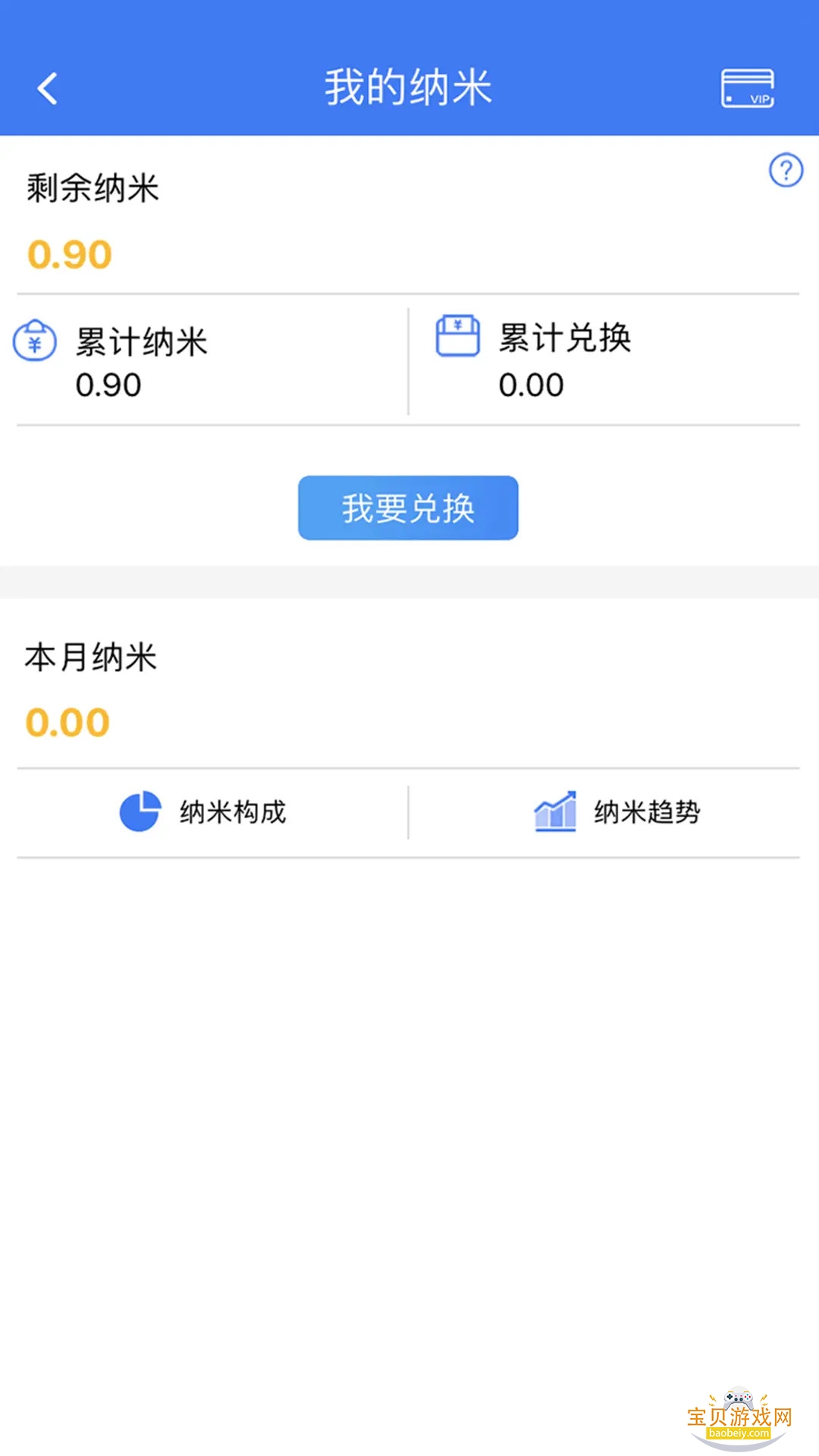Select the 0.00 monthly nano amount
The image size is (819, 1456).
click(67, 721)
